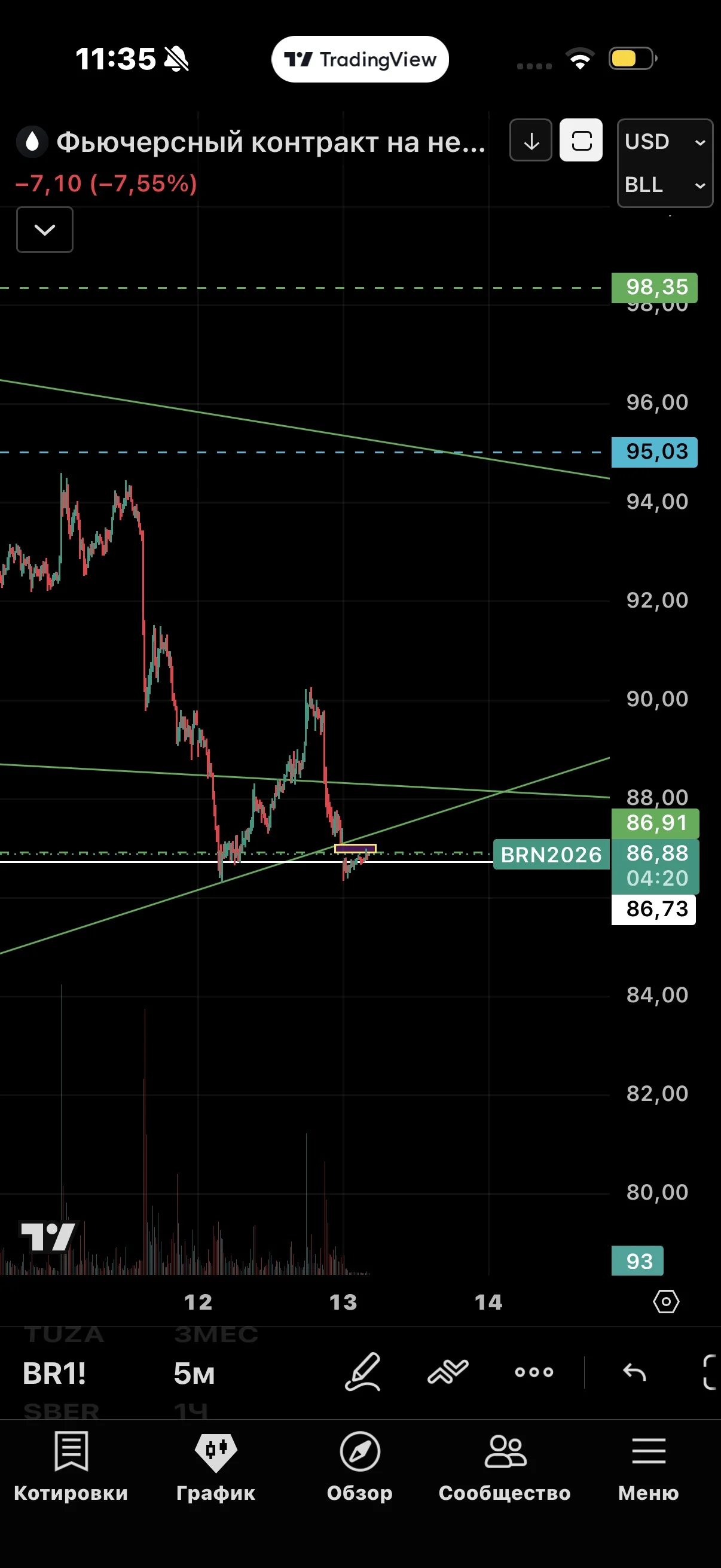Image resolution: width=721 pixels, height=1568 pixels.
Task: Open the BLL unit dropdown
Action: point(664,184)
